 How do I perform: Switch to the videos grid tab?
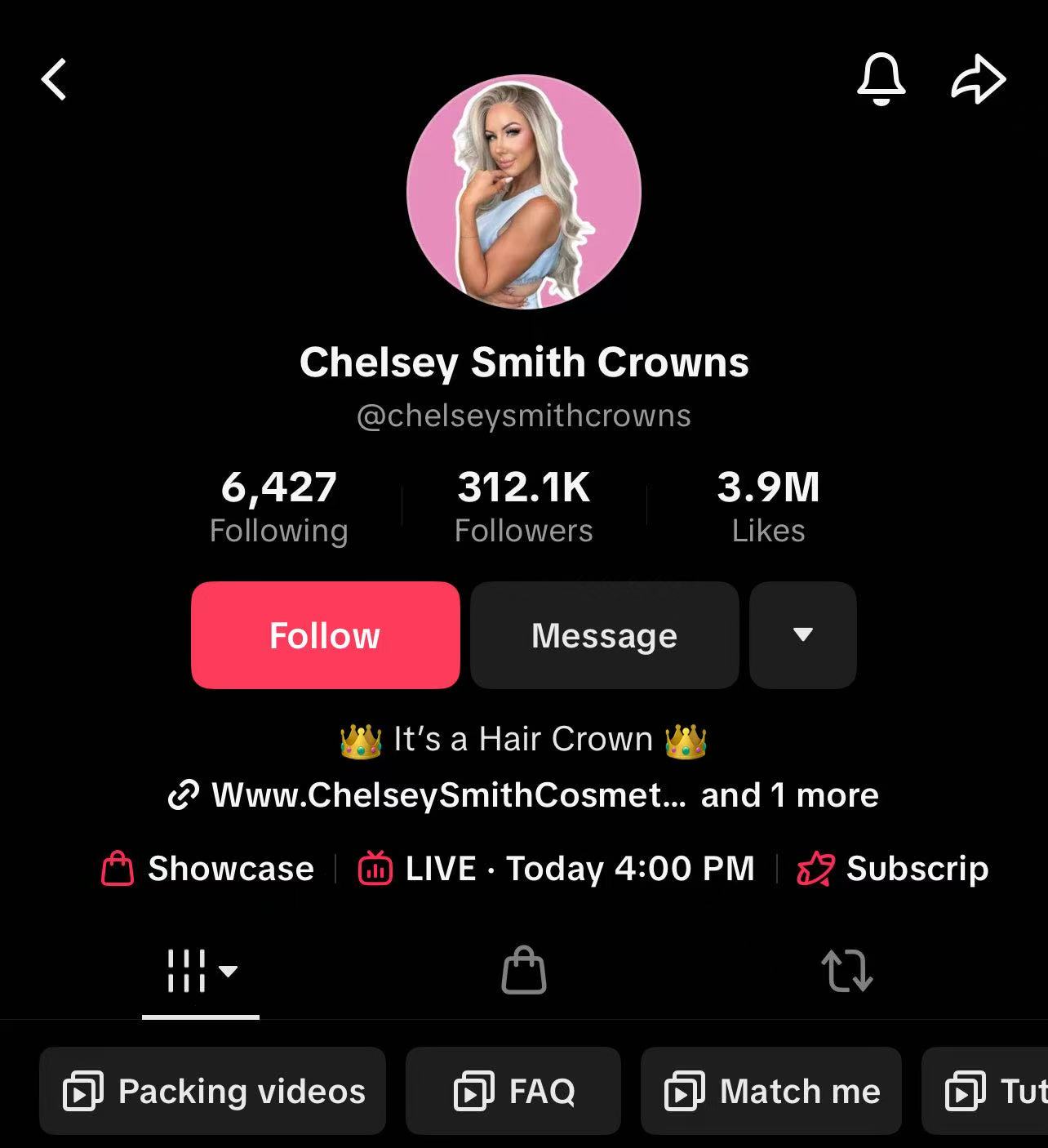coord(201,971)
